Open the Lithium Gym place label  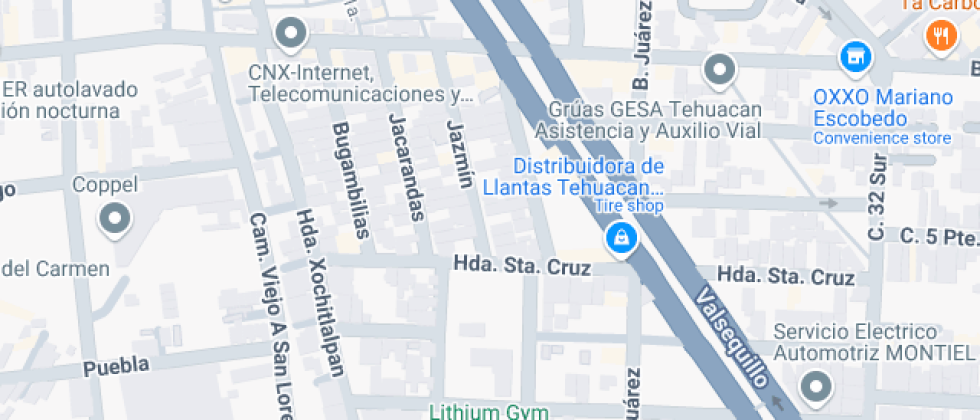pos(489,412)
